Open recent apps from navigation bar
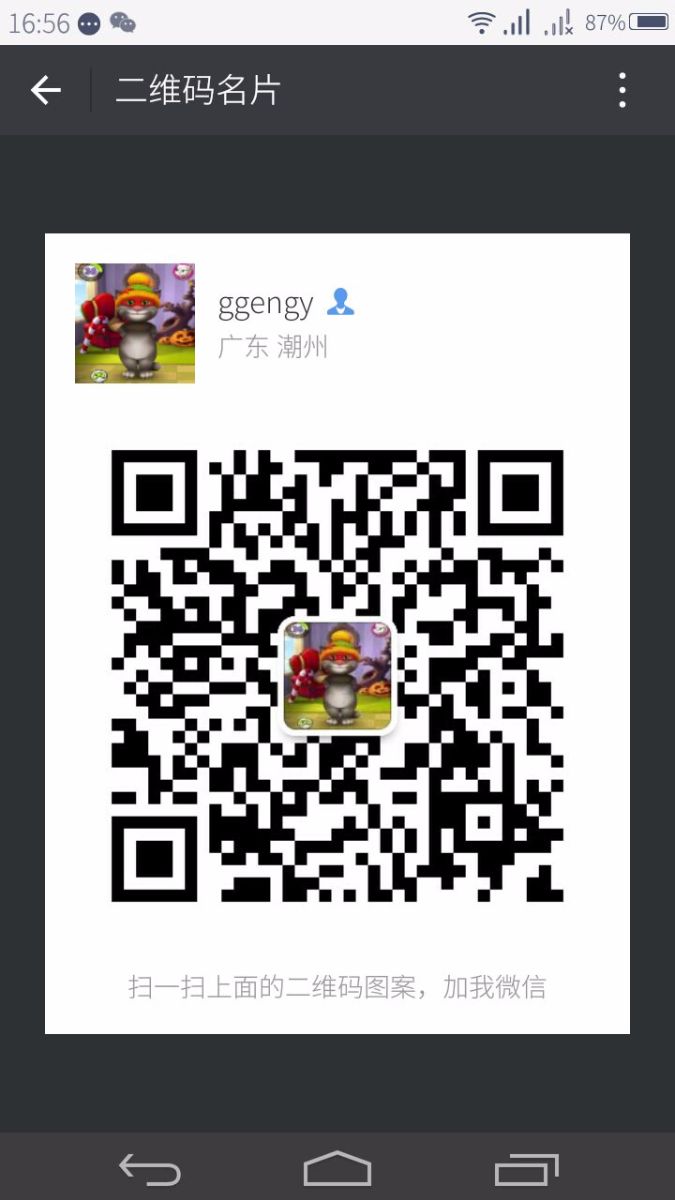675x1200 pixels. 527,1168
